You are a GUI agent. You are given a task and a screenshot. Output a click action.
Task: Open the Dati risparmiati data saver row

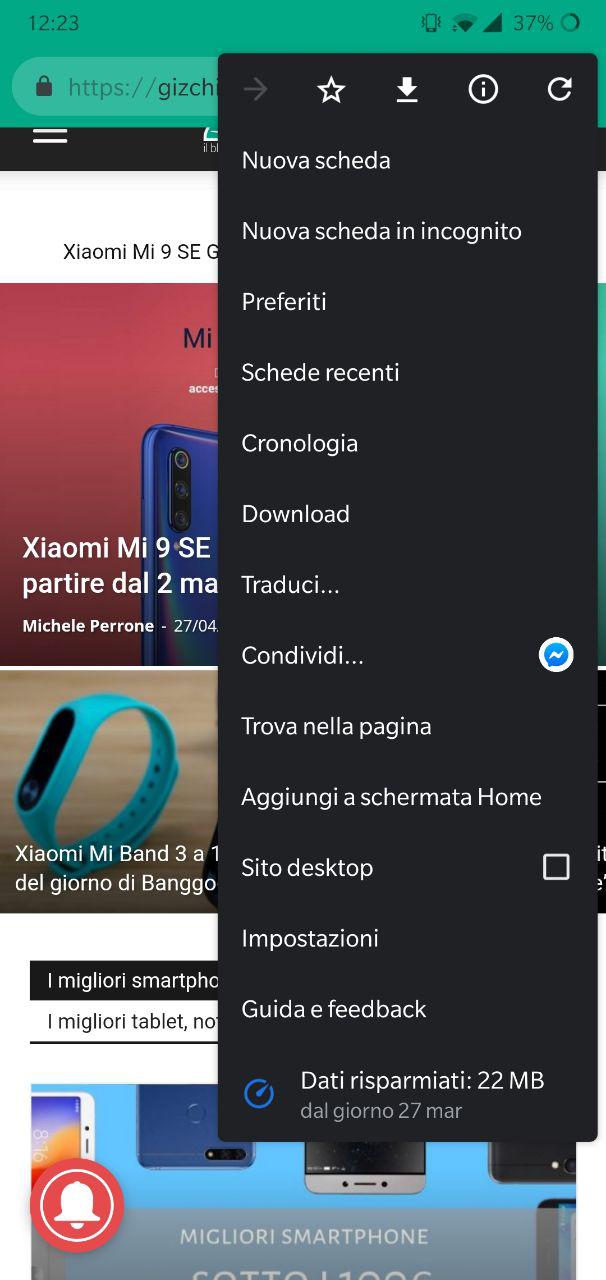pyautogui.click(x=407, y=1094)
